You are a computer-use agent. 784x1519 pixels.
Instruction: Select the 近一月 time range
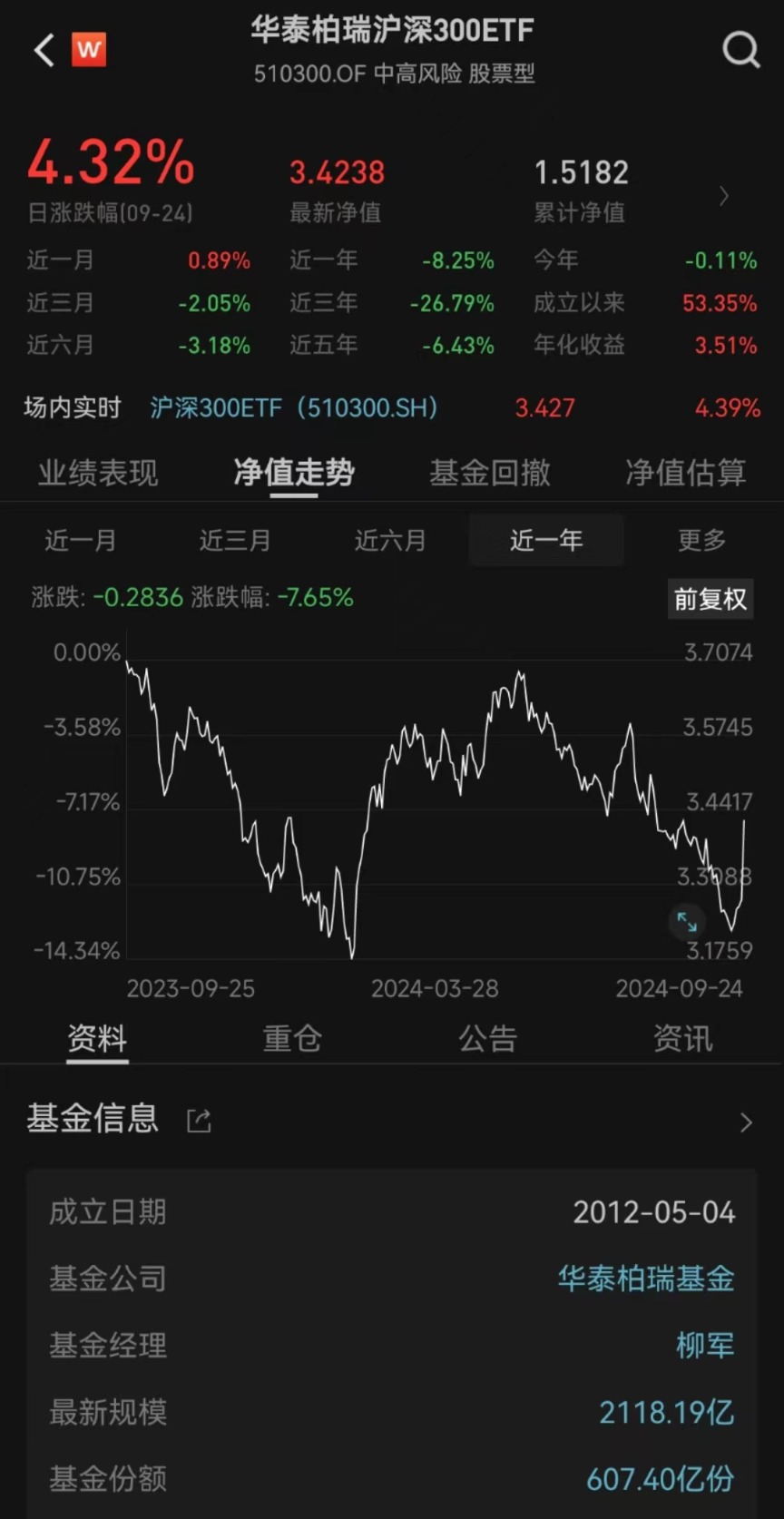80,540
